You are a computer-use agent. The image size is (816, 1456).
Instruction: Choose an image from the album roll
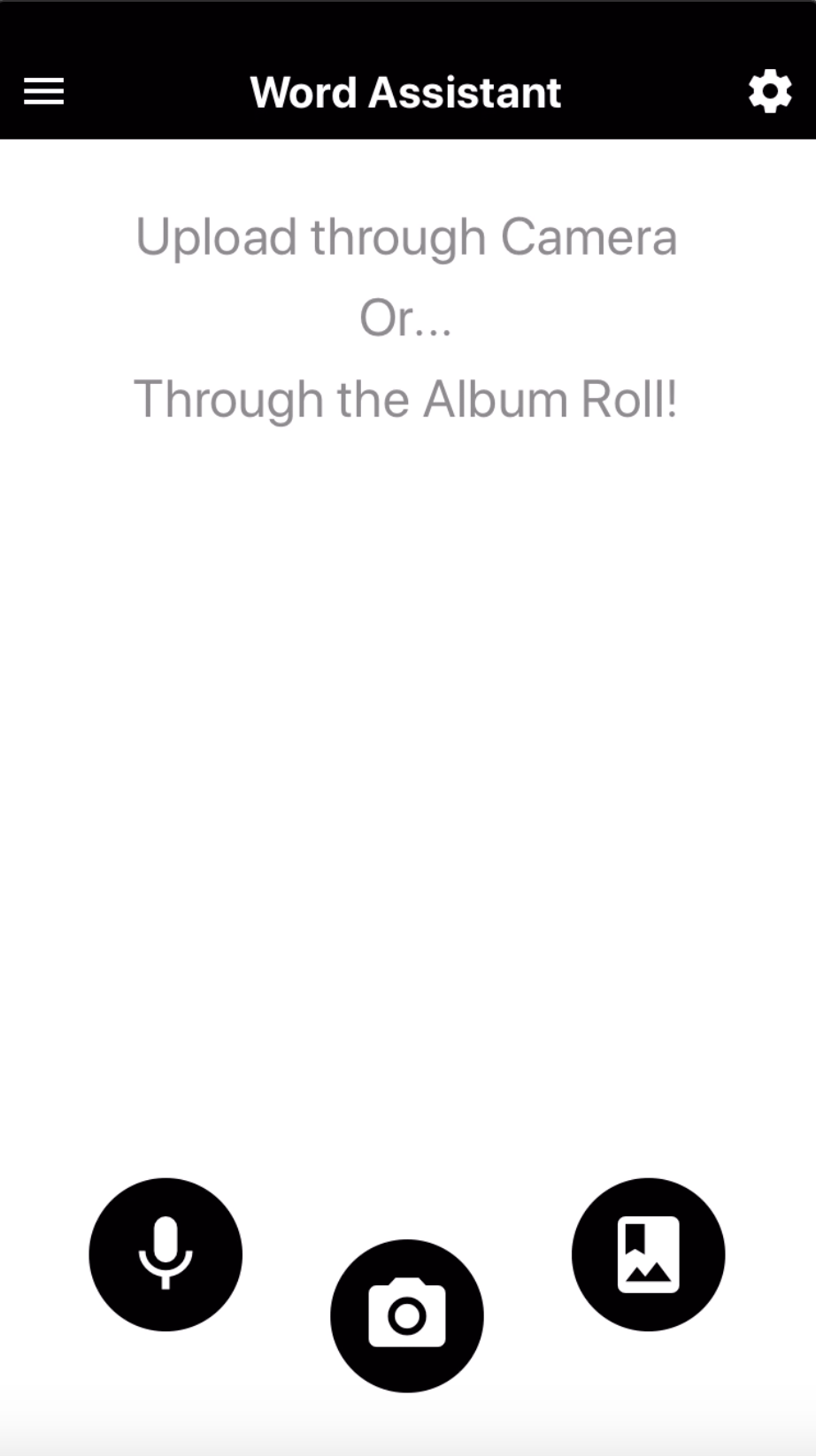pyautogui.click(x=649, y=1254)
